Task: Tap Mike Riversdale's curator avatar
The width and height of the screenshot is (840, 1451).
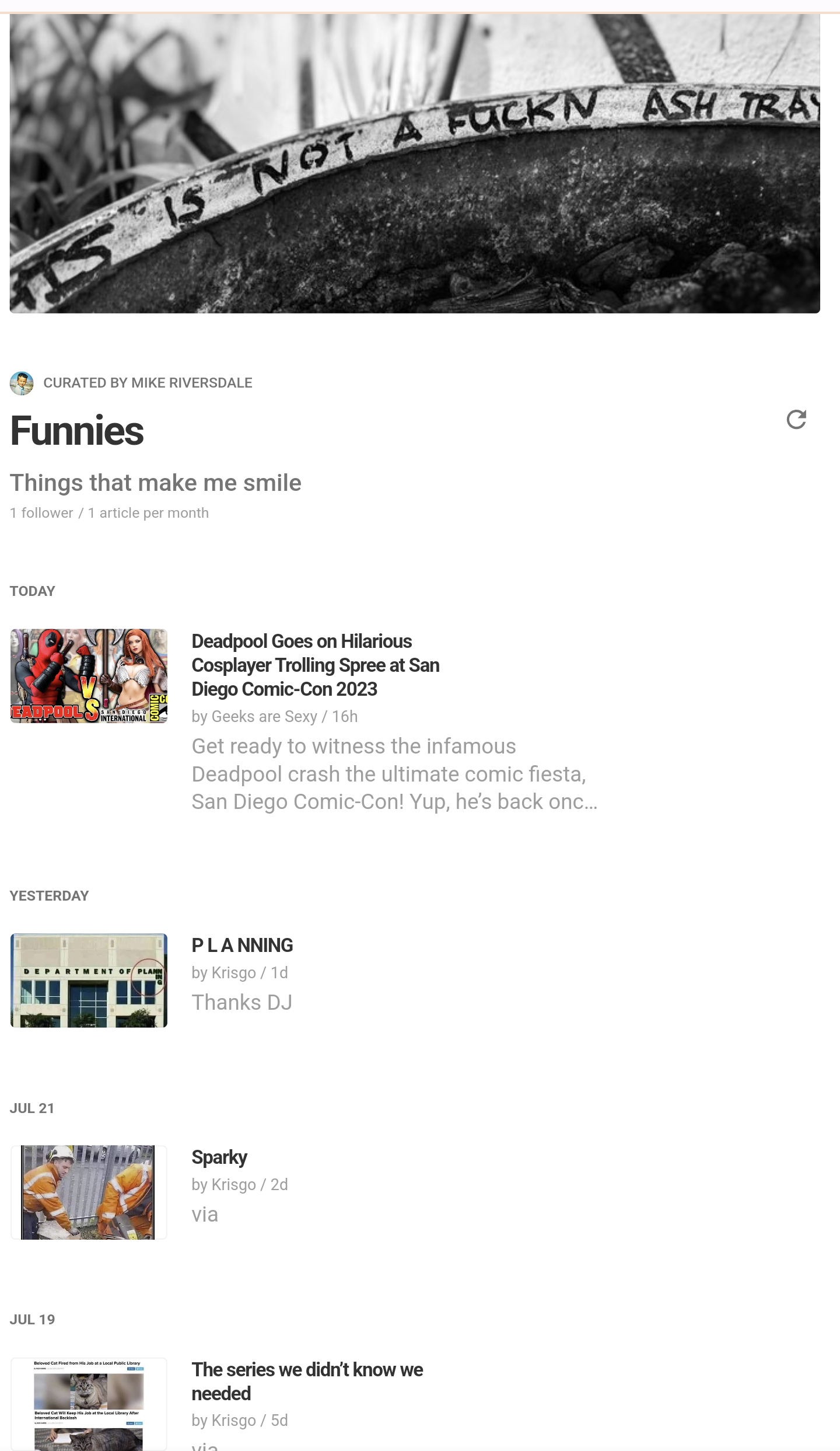Action: (x=22, y=383)
